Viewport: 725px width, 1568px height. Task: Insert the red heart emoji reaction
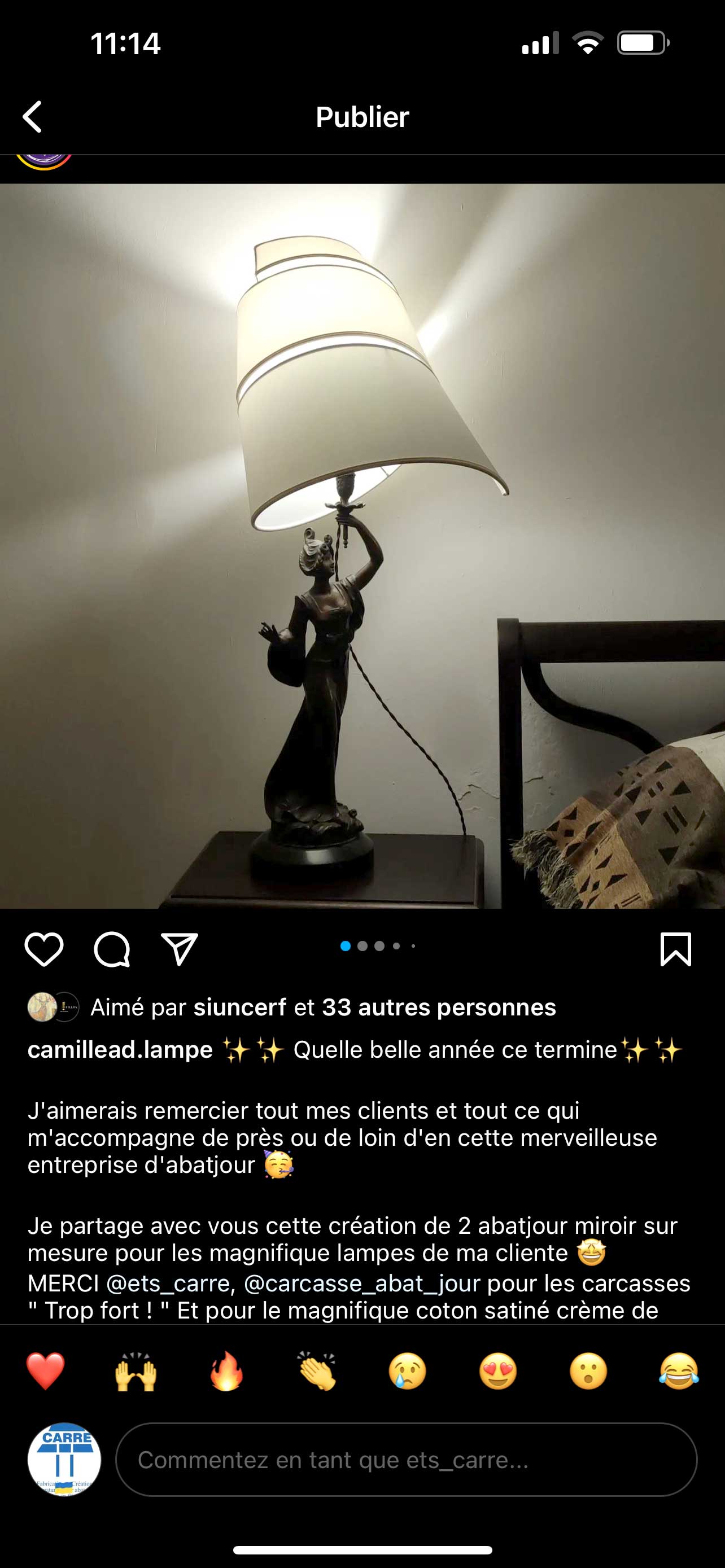[46, 1372]
